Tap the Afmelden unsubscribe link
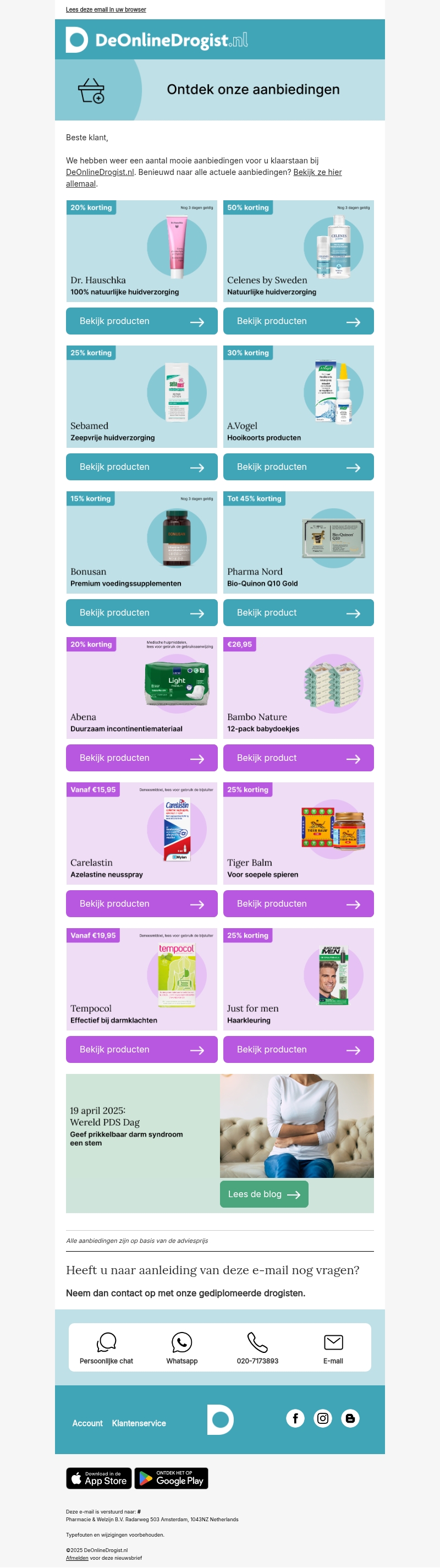 click(x=76, y=1558)
